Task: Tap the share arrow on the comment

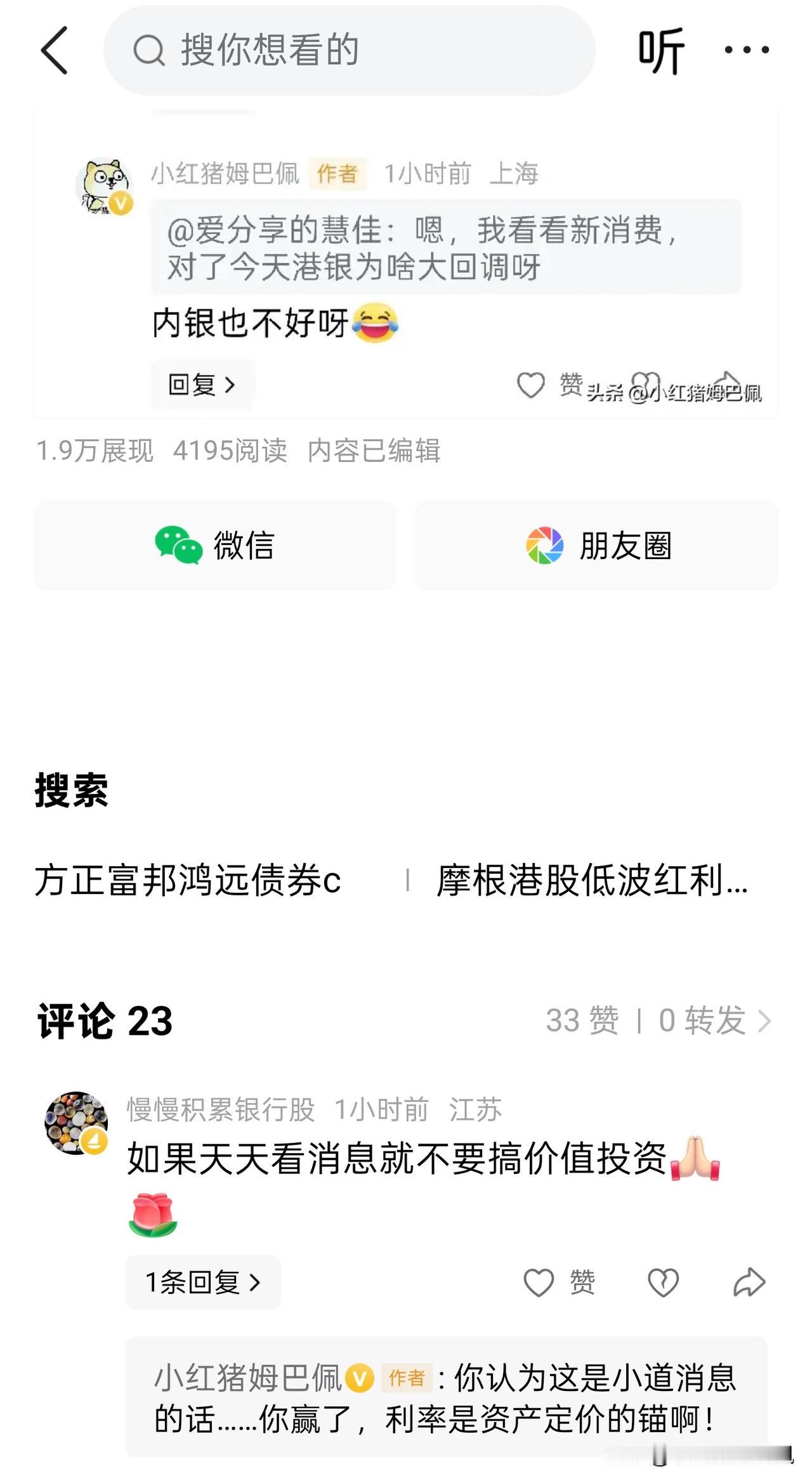Action: (750, 1283)
